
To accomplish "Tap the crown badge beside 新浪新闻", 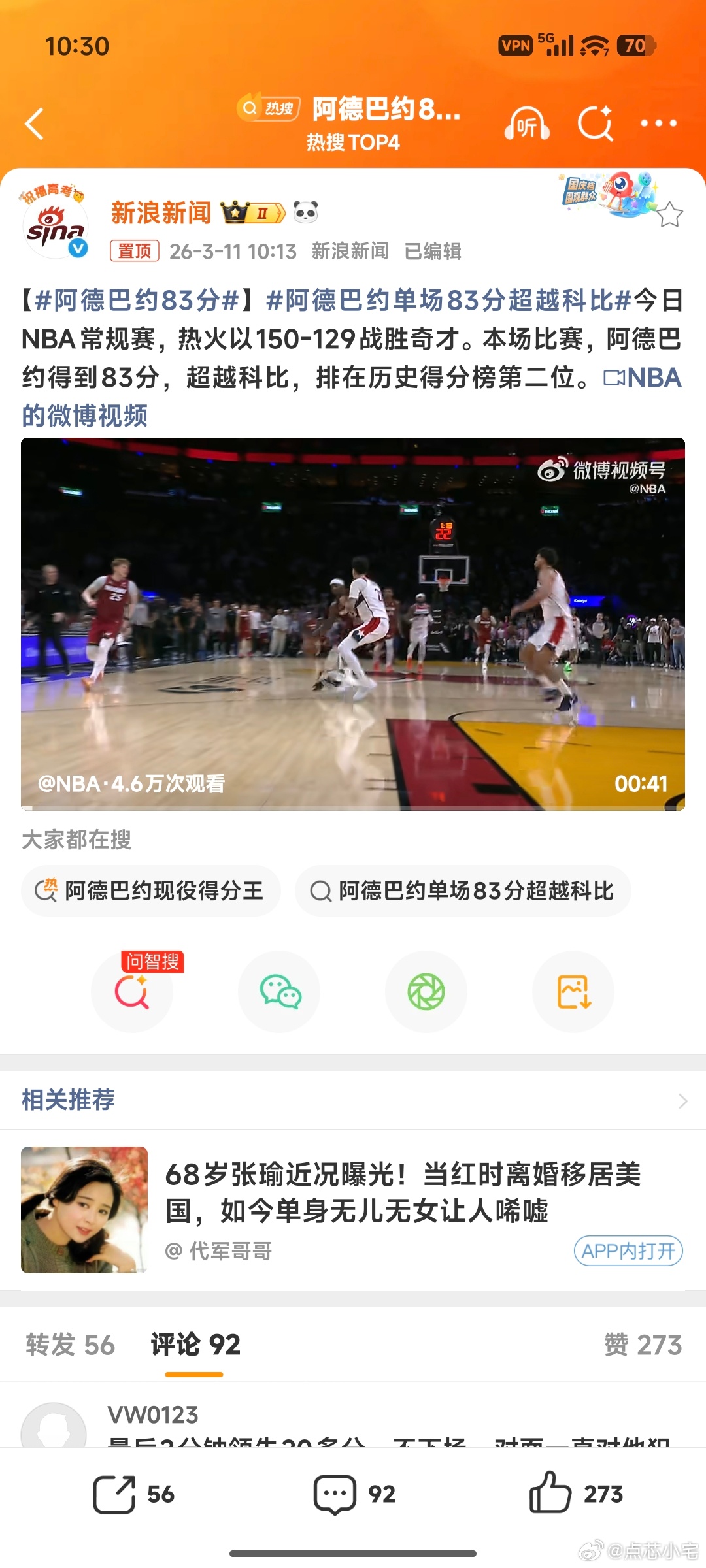I will [250, 212].
